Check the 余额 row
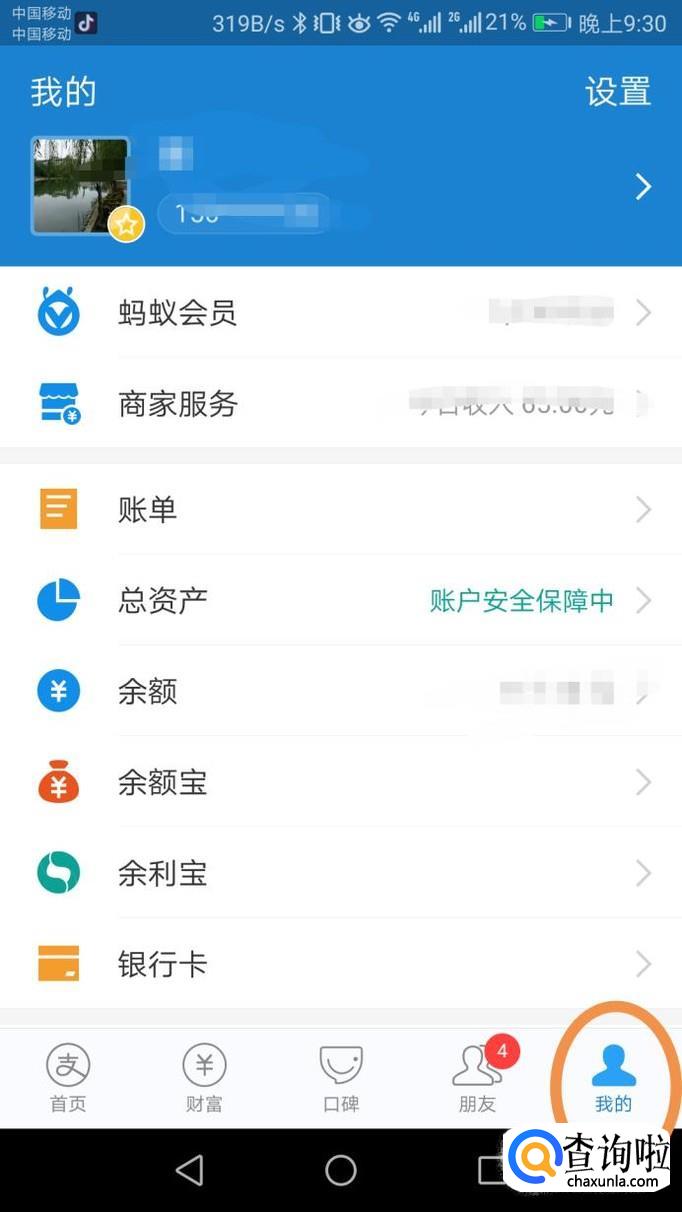The image size is (682, 1212). point(340,692)
